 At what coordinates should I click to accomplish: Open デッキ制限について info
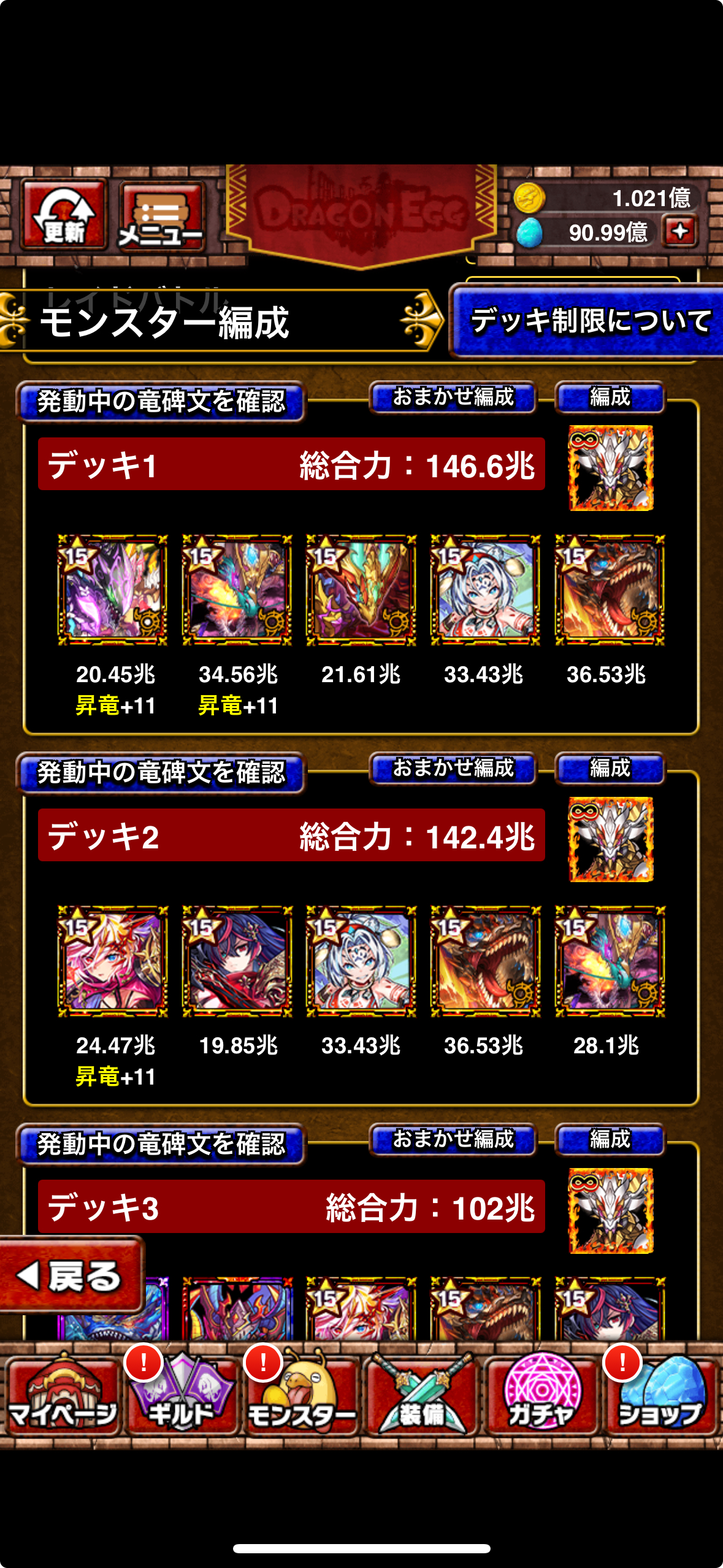click(x=589, y=321)
